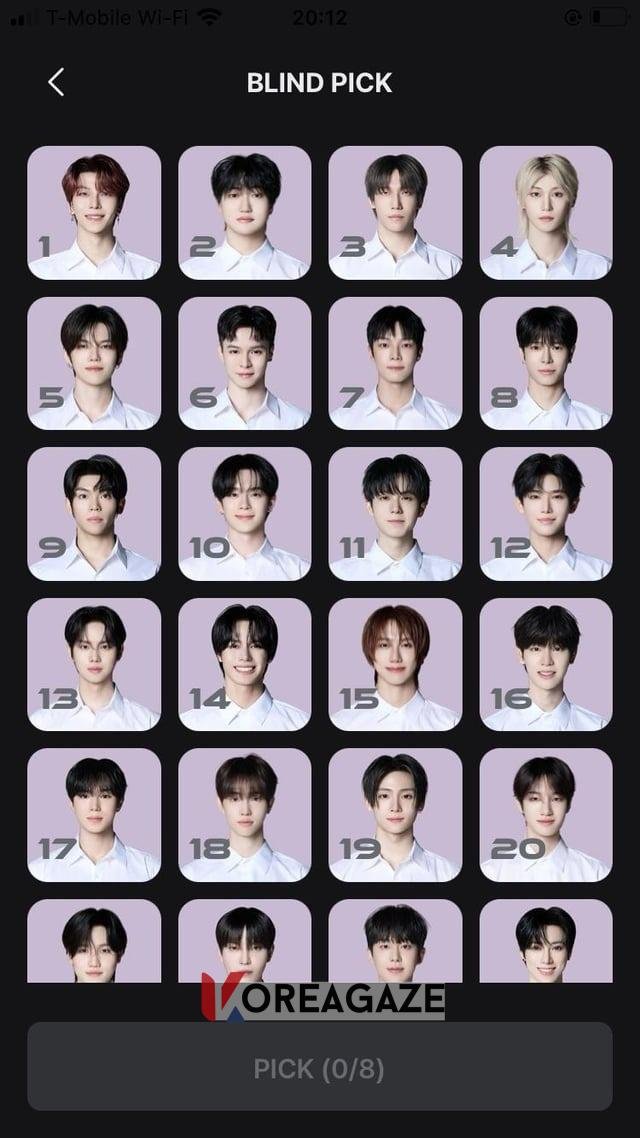Pick the photo labeled 7
640x1138 pixels.
pos(395,363)
